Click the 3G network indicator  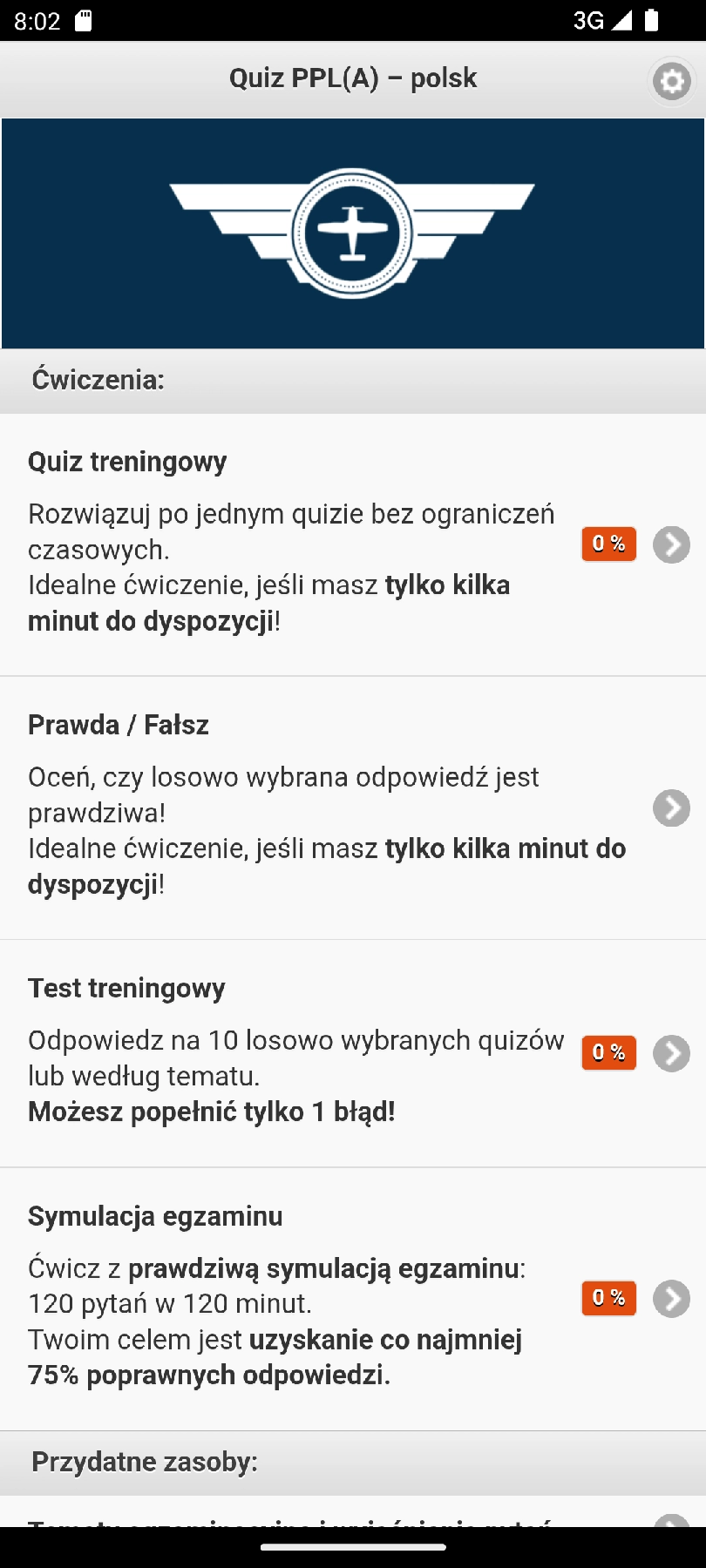[x=588, y=20]
